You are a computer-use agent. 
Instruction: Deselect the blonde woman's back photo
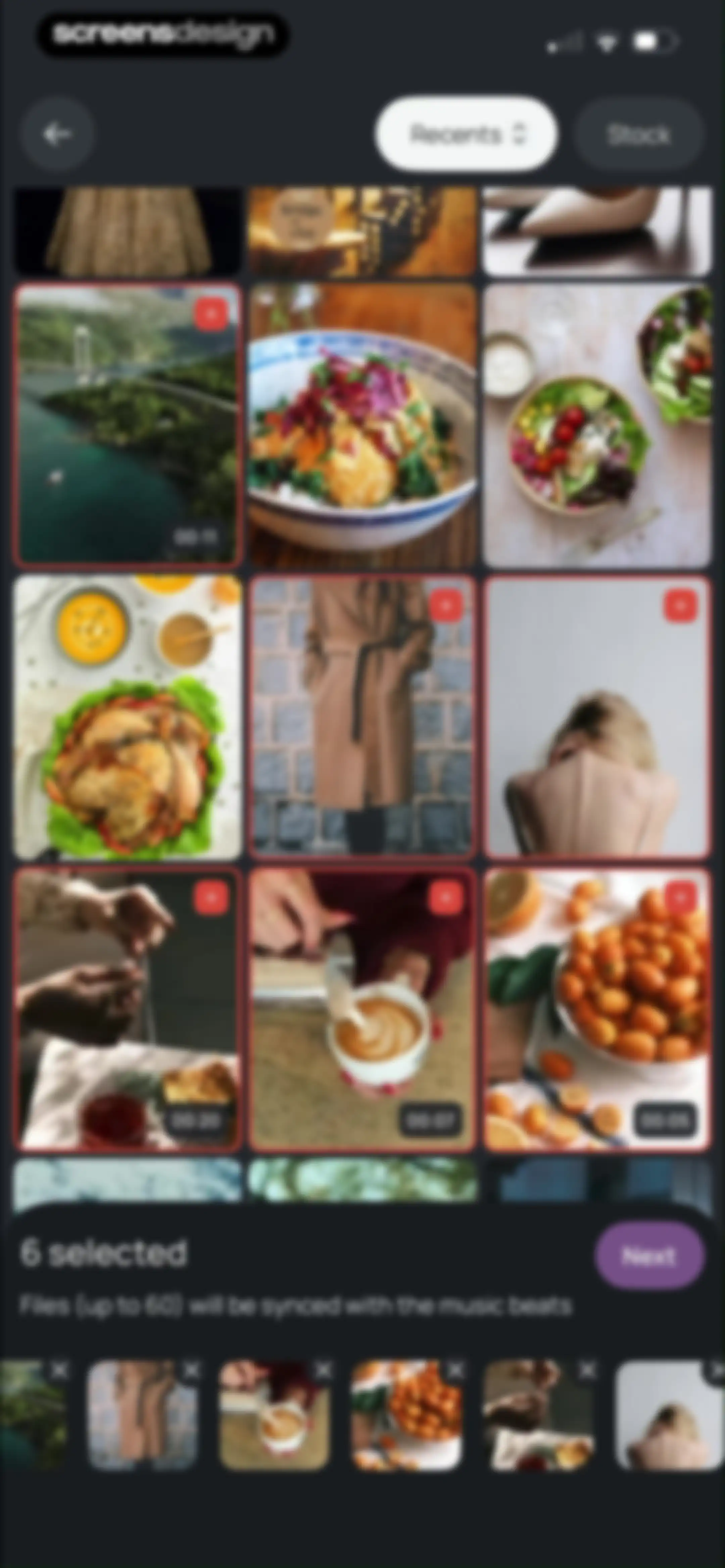point(596,718)
